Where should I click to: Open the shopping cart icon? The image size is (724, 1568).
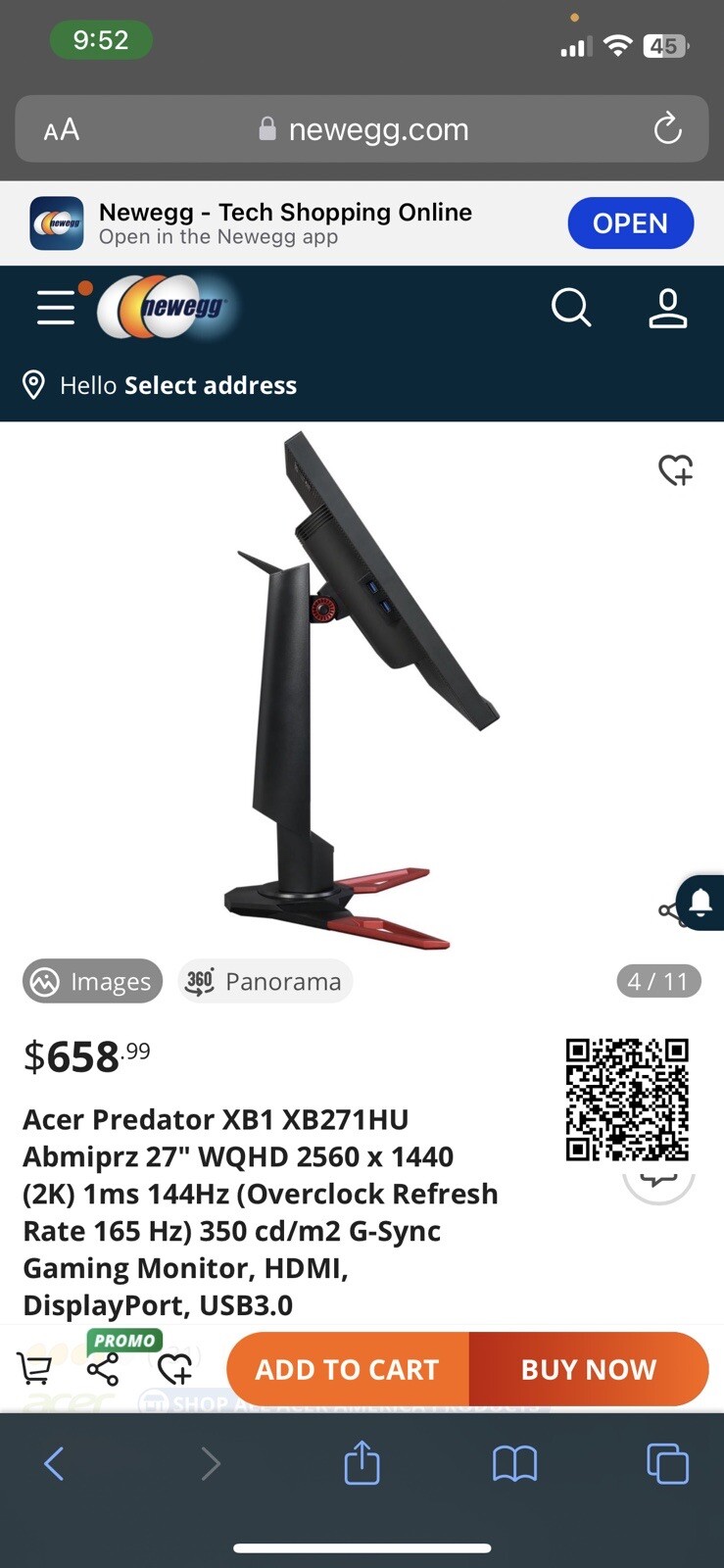click(x=34, y=1368)
